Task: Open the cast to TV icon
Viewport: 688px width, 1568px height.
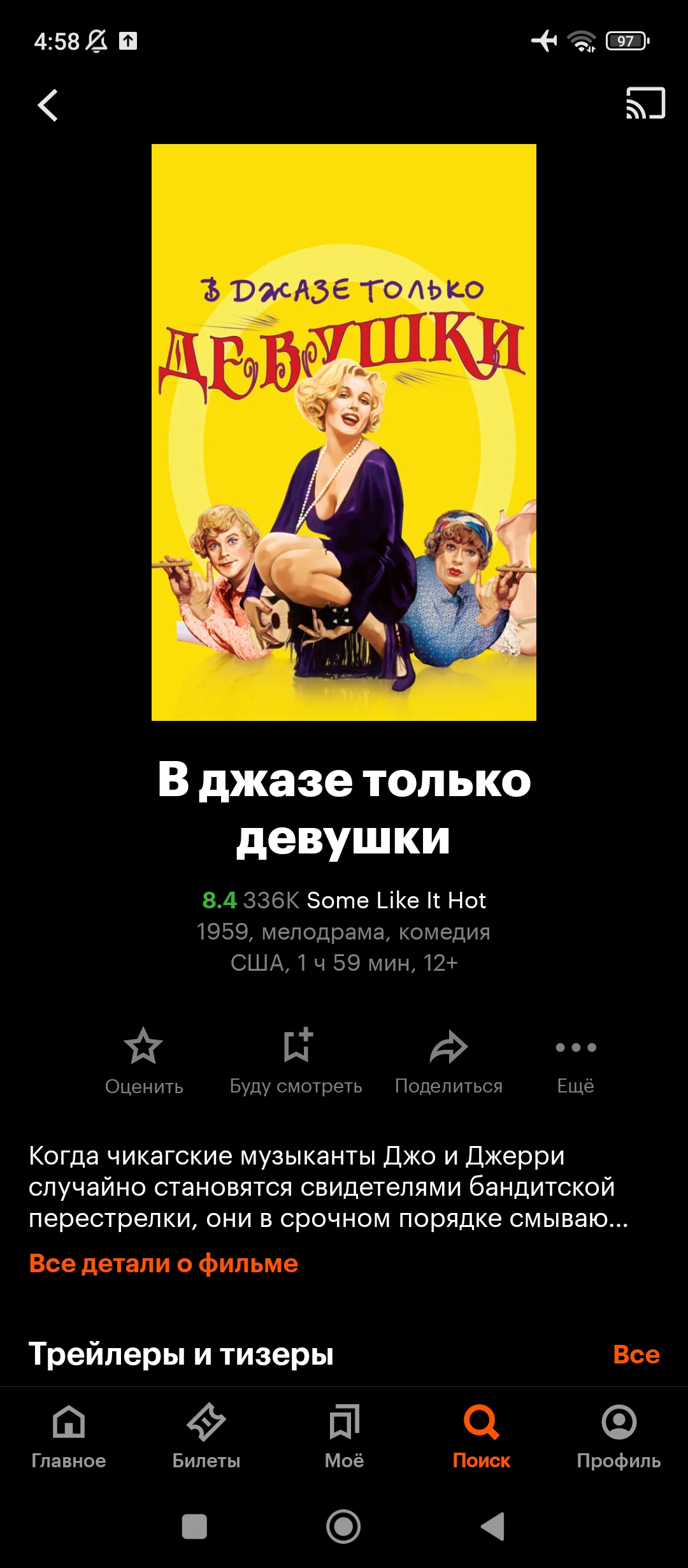Action: pyautogui.click(x=645, y=103)
